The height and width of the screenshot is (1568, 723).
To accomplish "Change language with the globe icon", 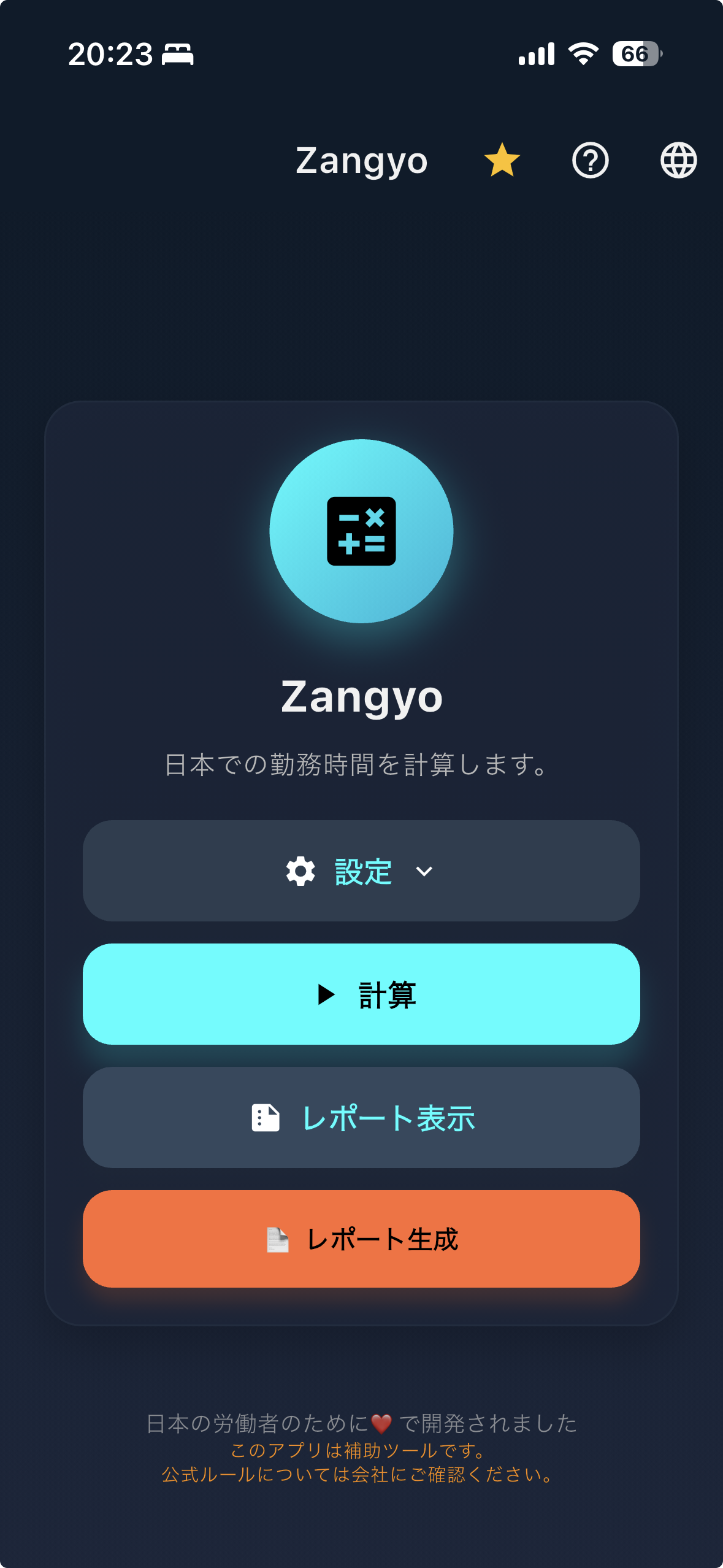I will [x=678, y=160].
